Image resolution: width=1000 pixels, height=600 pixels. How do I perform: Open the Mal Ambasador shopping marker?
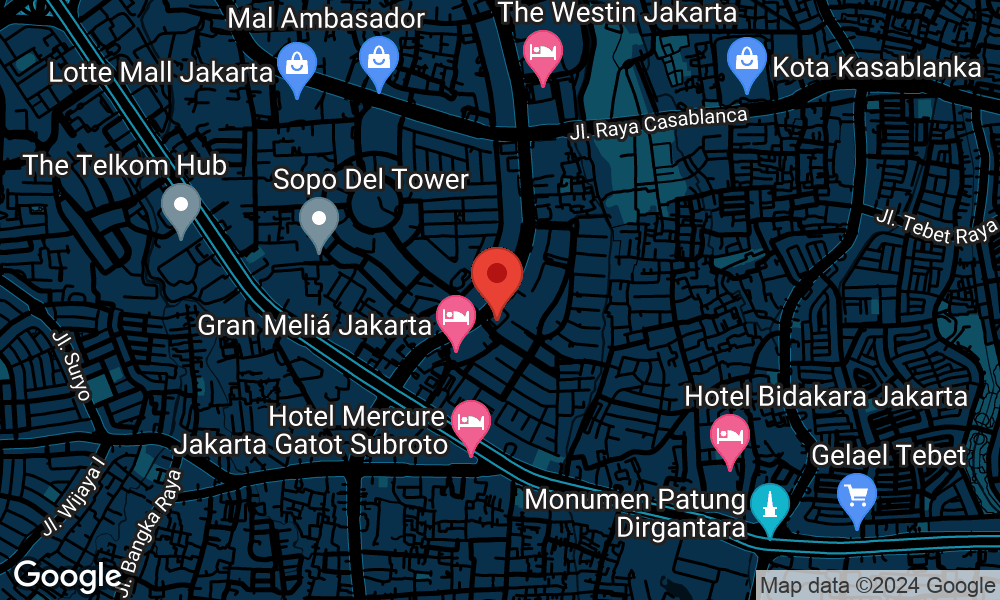click(379, 58)
